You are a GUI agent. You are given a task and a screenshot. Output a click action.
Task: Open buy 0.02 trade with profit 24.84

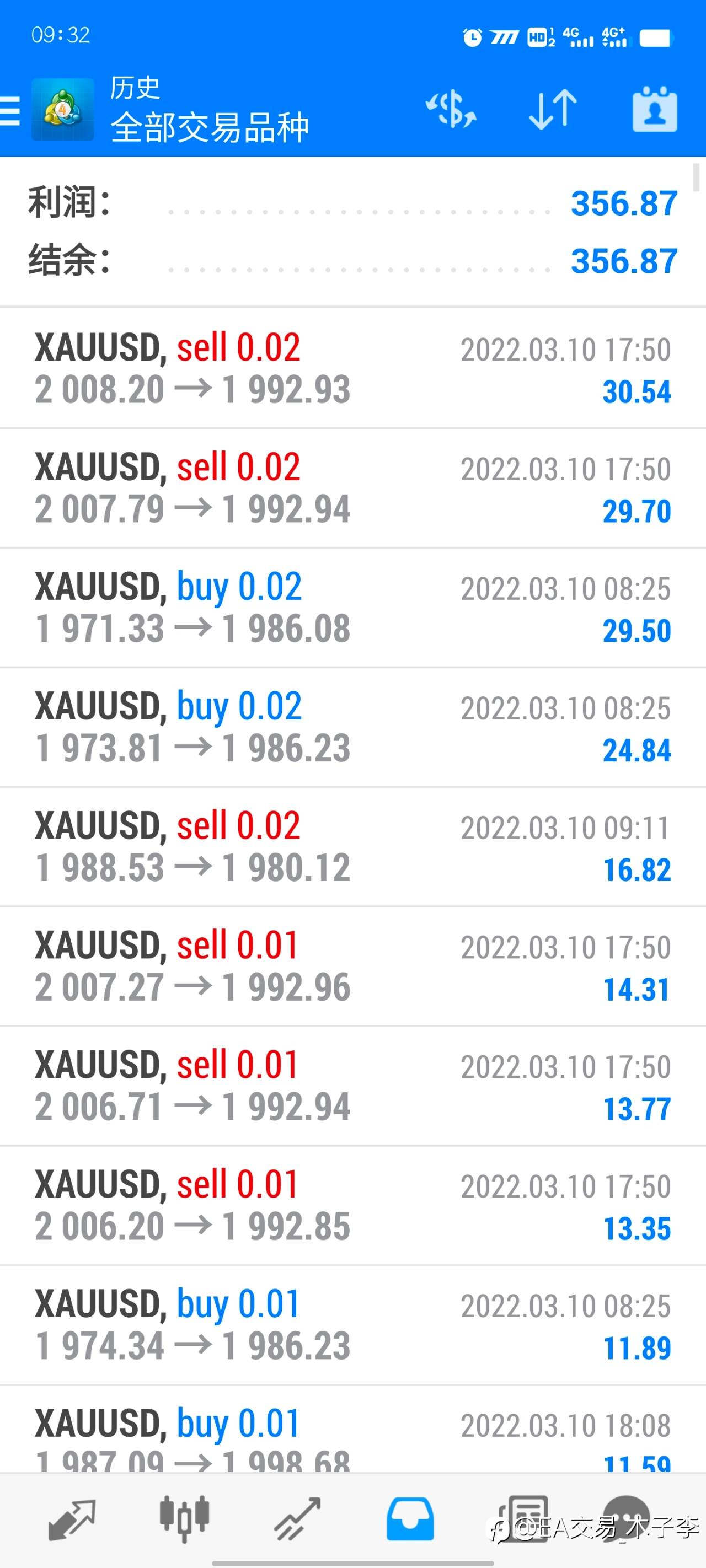coord(352,727)
